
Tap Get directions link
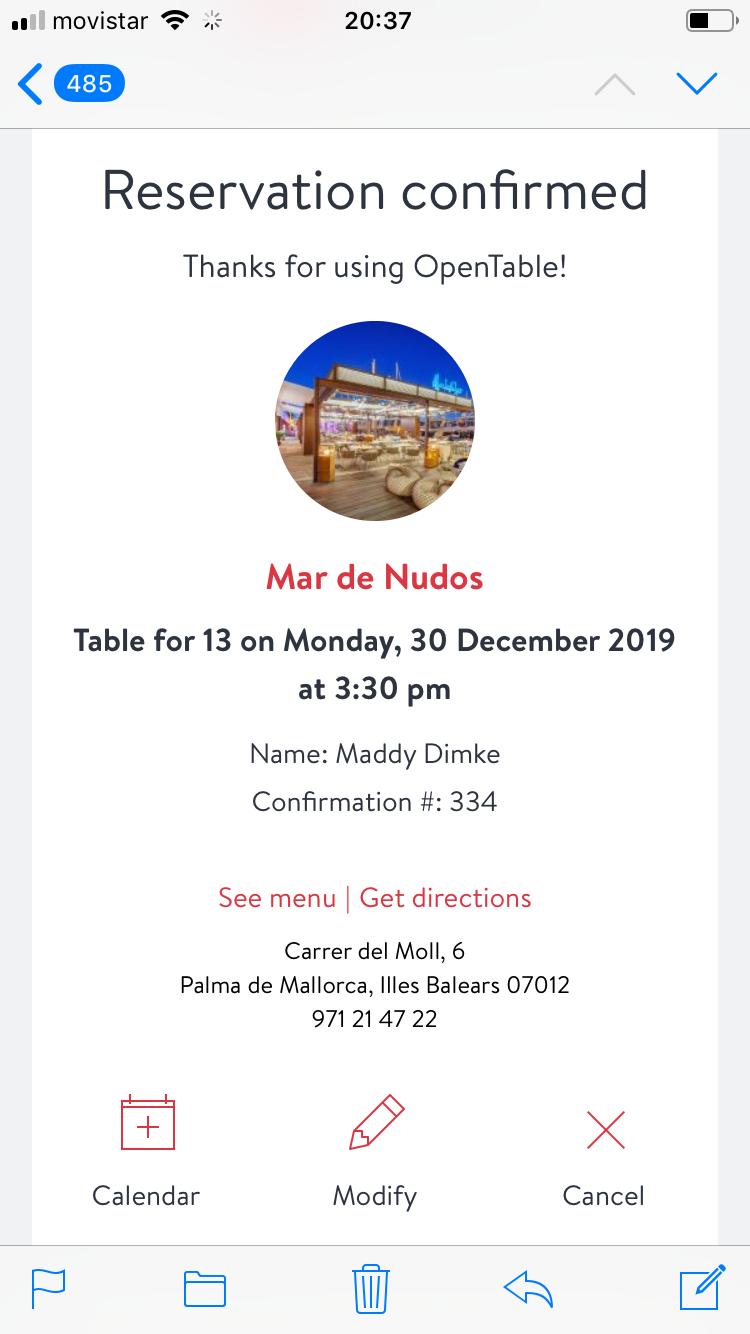[446, 898]
